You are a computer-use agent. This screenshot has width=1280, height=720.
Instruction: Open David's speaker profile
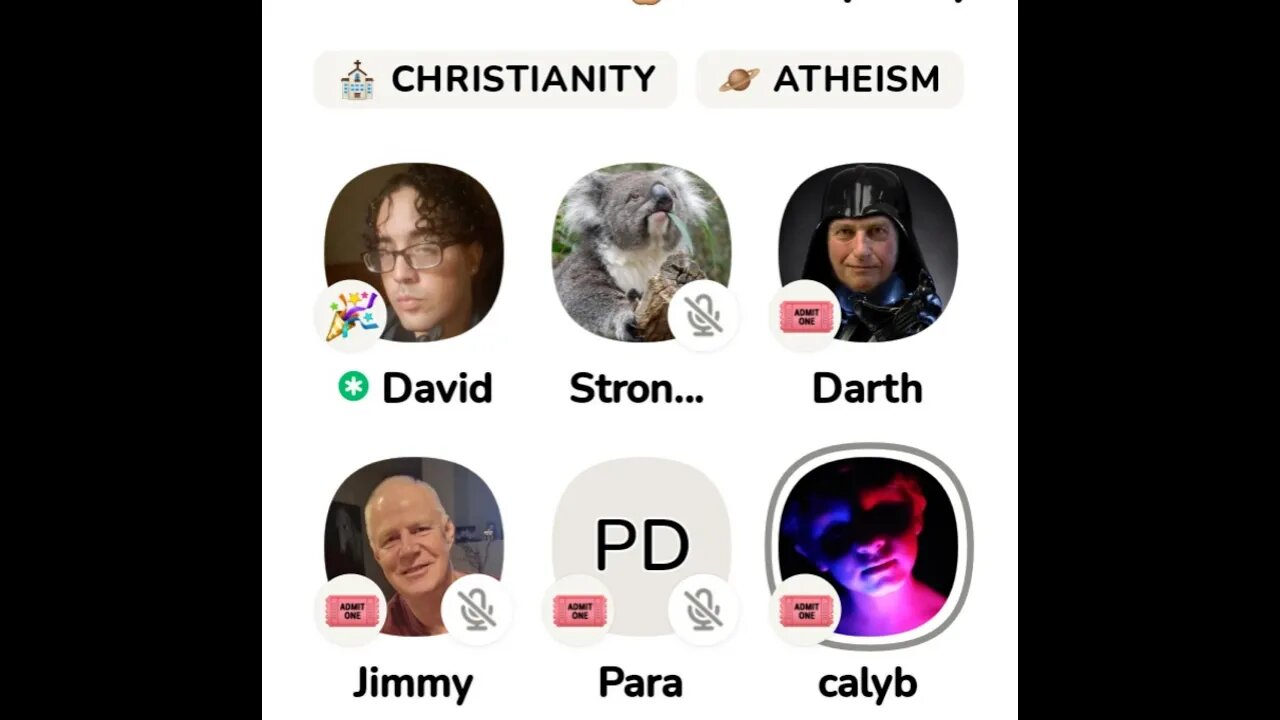414,252
